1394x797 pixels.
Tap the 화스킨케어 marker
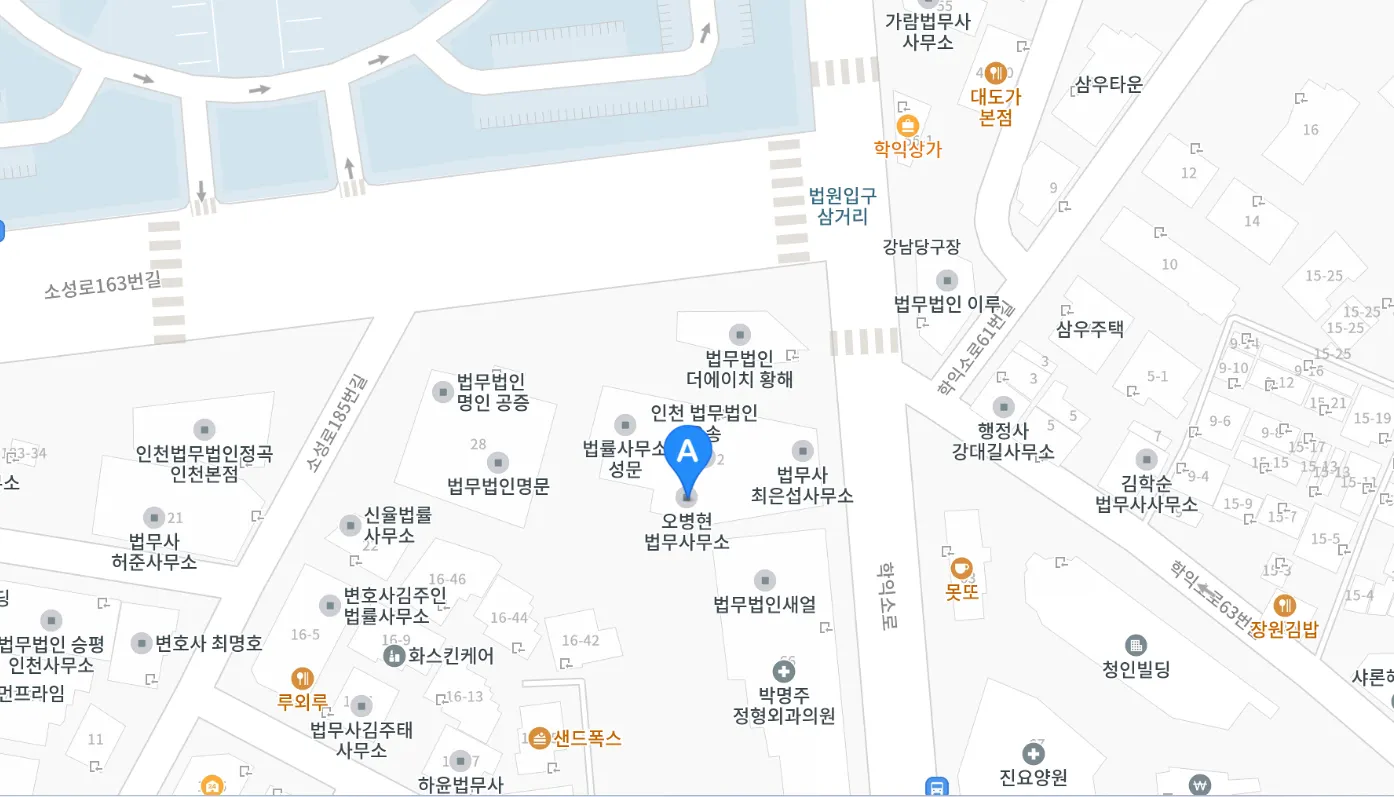pyautogui.click(x=395, y=656)
